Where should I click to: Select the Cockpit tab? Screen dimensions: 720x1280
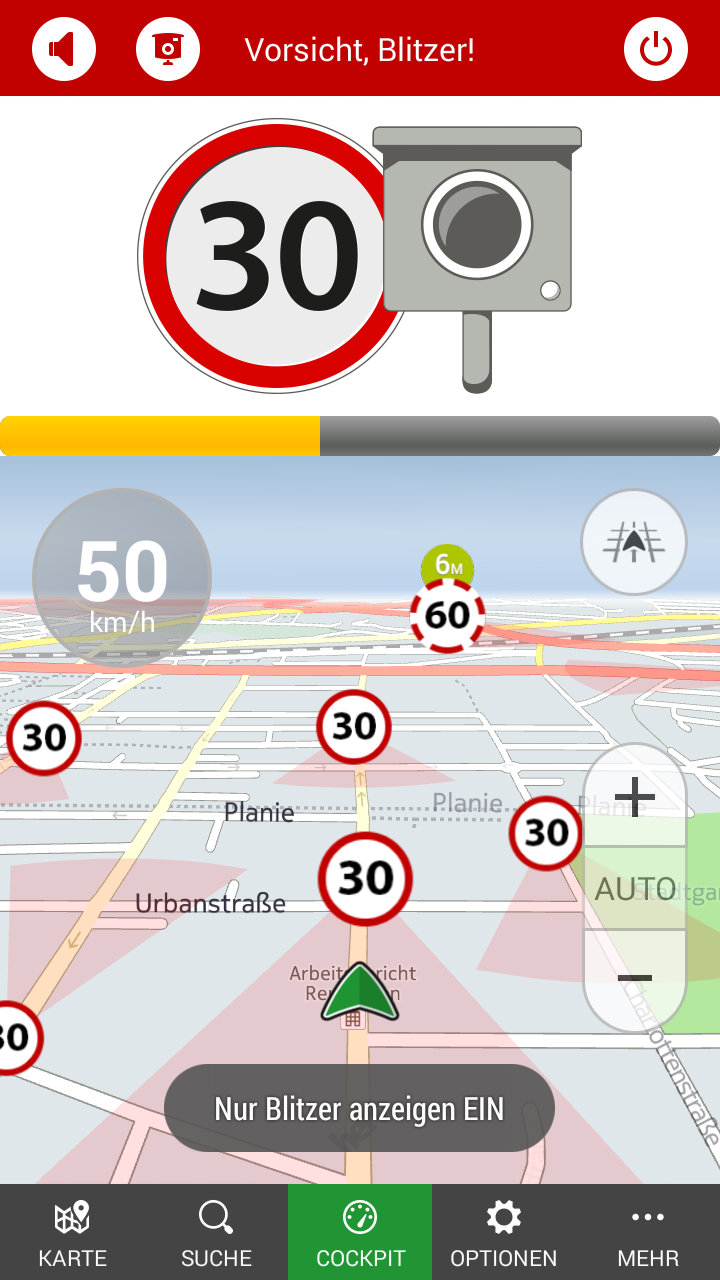pos(360,1232)
